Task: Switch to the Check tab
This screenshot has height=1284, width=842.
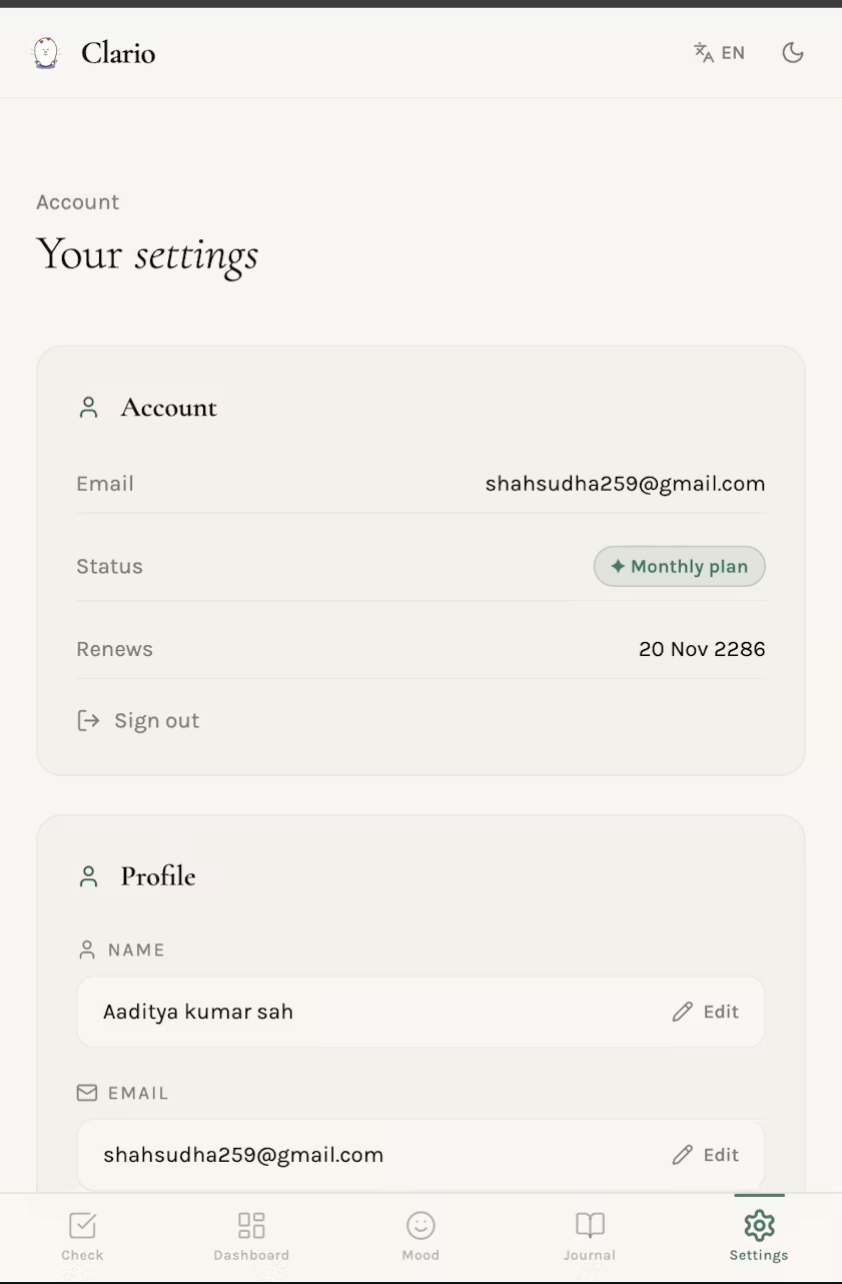Action: pos(82,1236)
